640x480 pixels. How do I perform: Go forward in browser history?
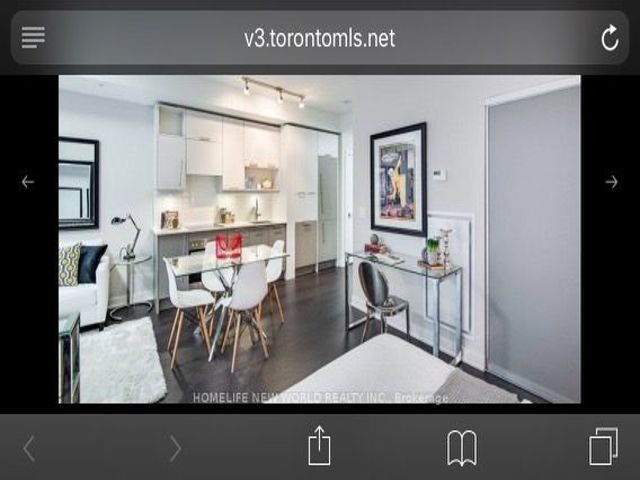tap(175, 448)
